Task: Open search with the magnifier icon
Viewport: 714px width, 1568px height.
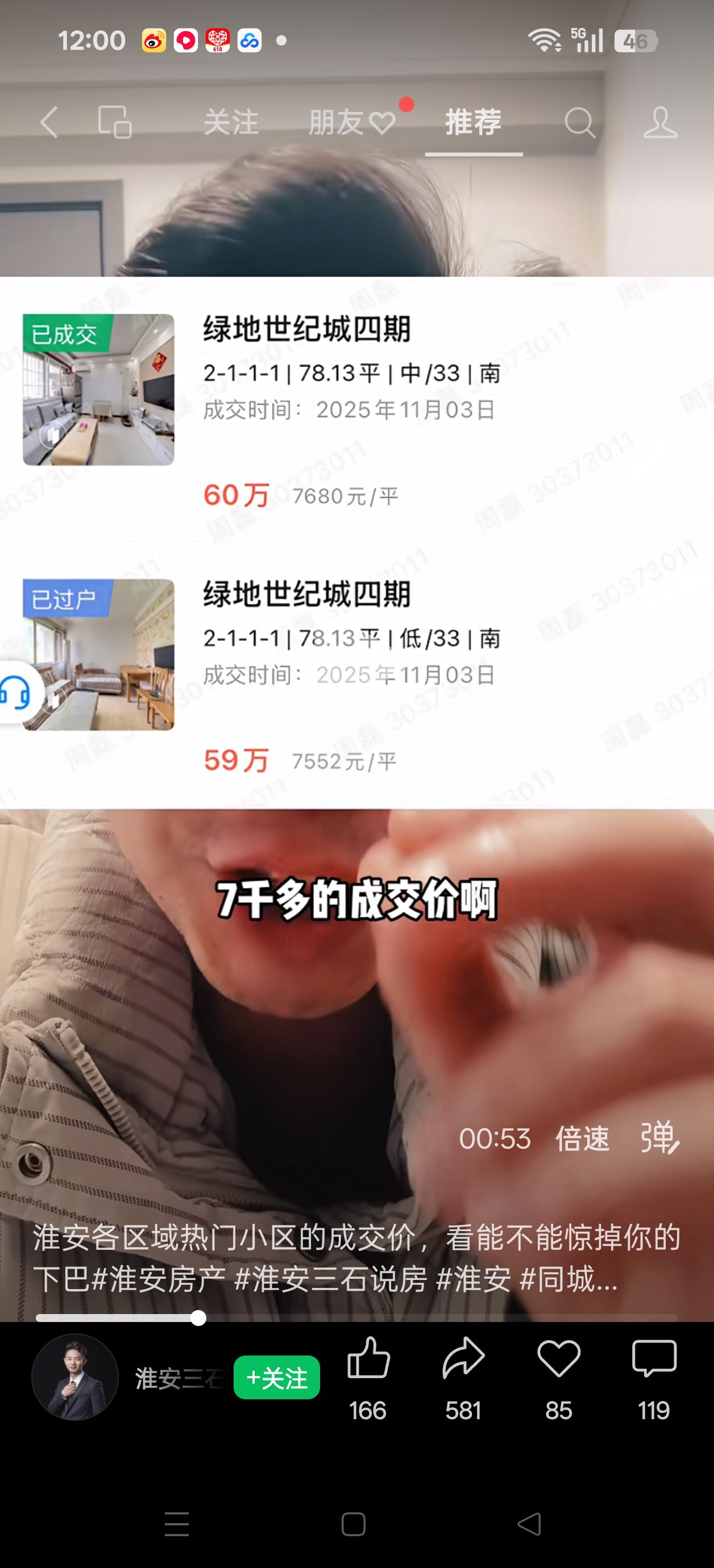Action: 579,122
